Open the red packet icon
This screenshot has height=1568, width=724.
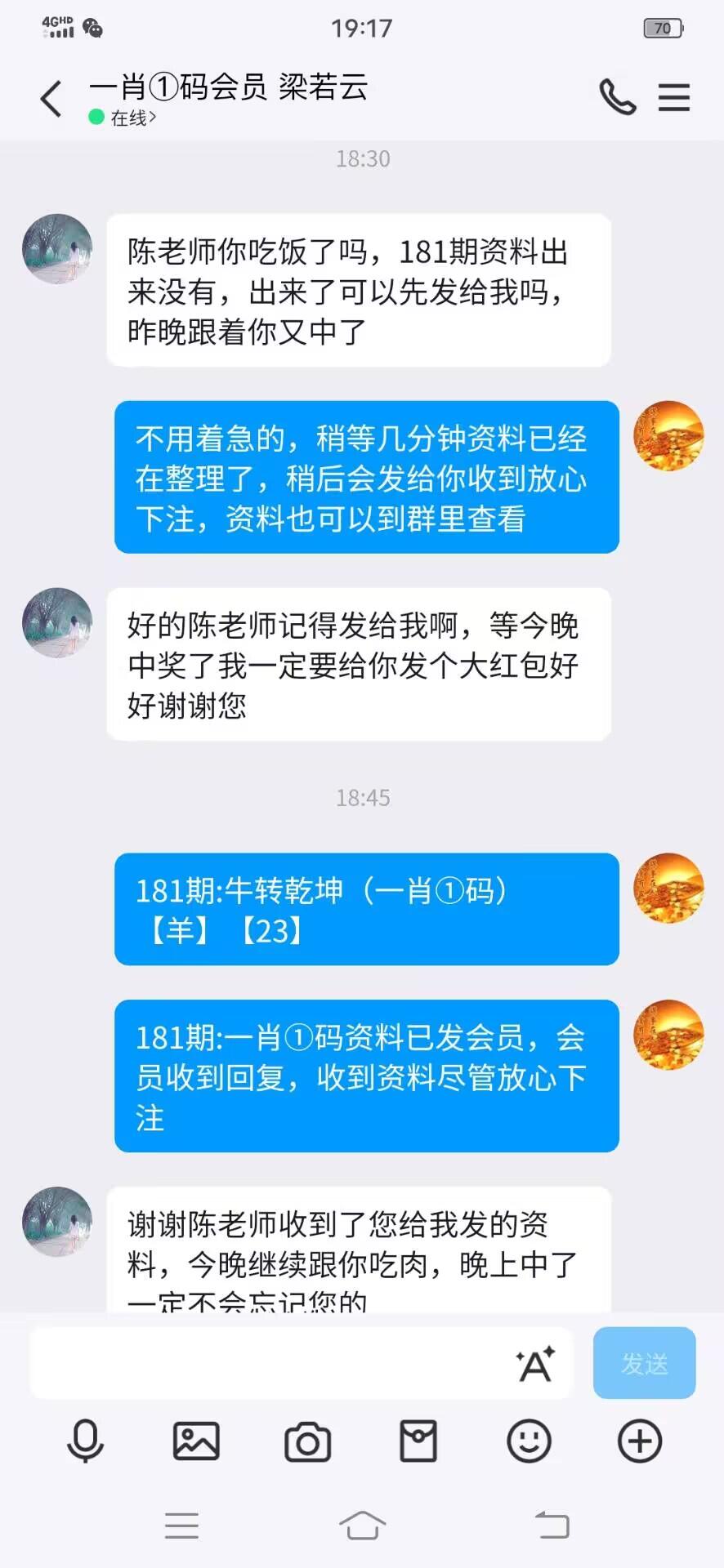(418, 1441)
